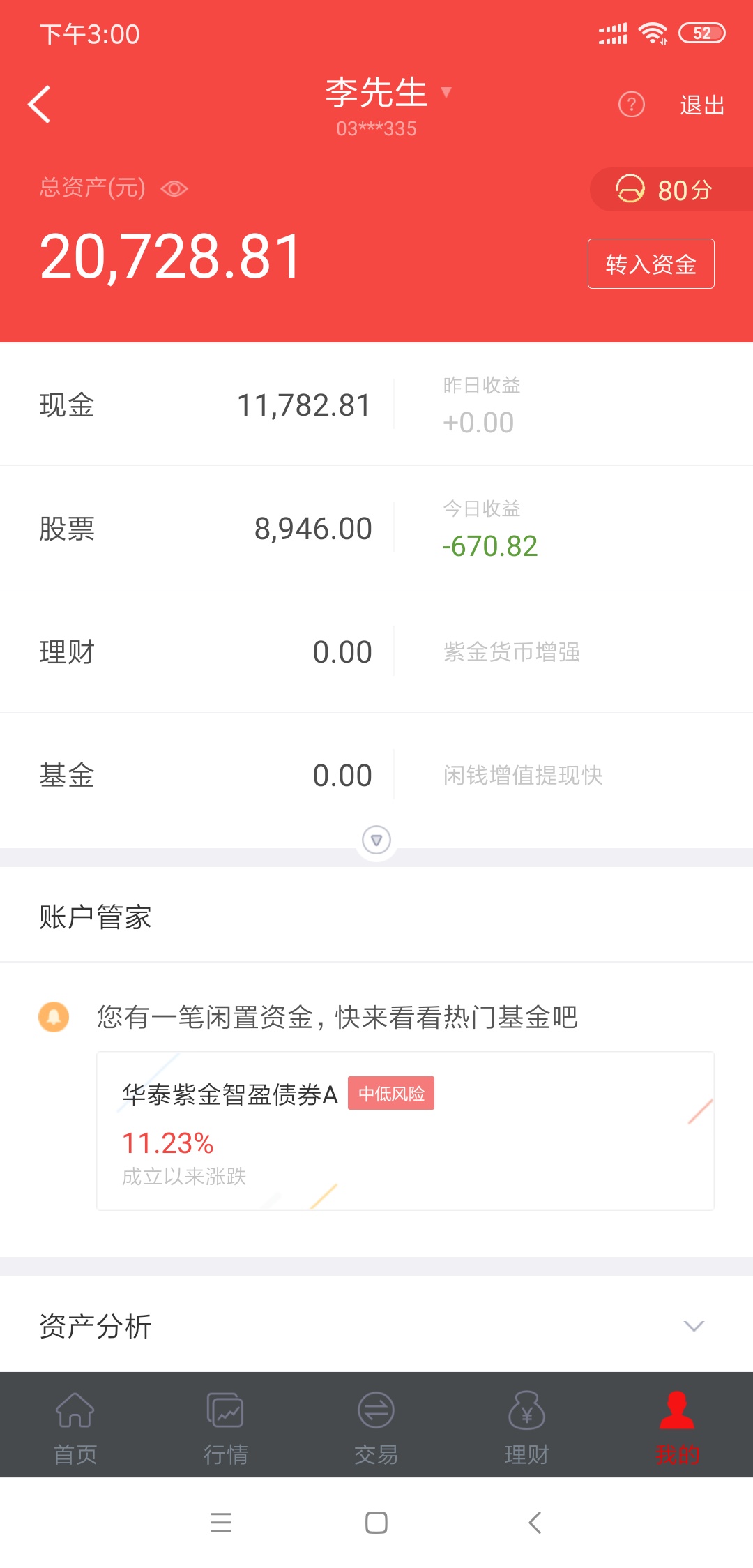
Task: Open the 理财 wealth row
Action: coord(376,651)
